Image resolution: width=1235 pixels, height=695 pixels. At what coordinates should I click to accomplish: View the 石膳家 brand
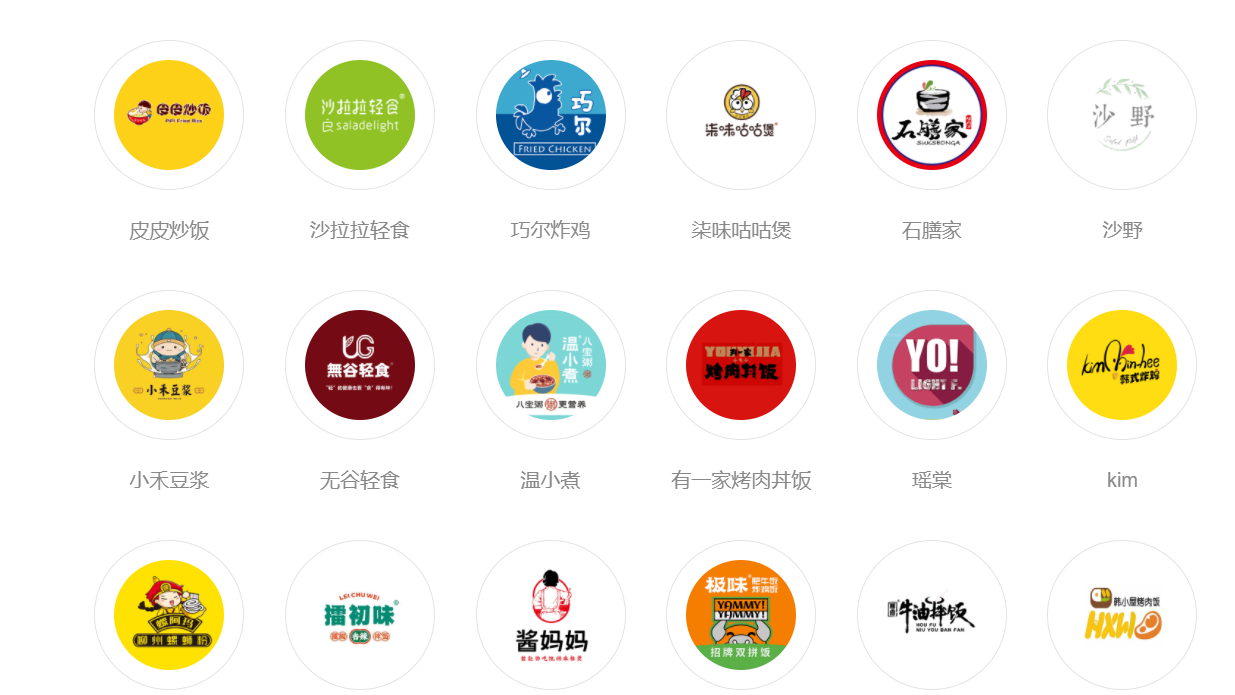tap(932, 115)
